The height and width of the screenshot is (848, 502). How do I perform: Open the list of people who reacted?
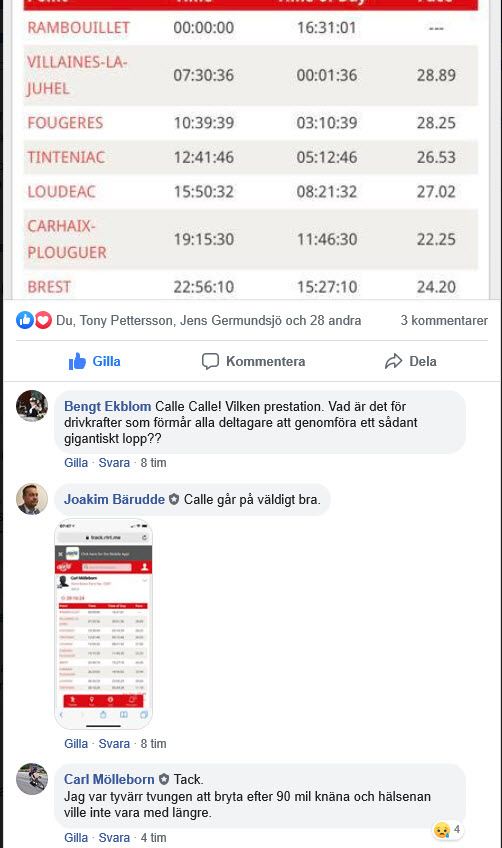coord(208,320)
